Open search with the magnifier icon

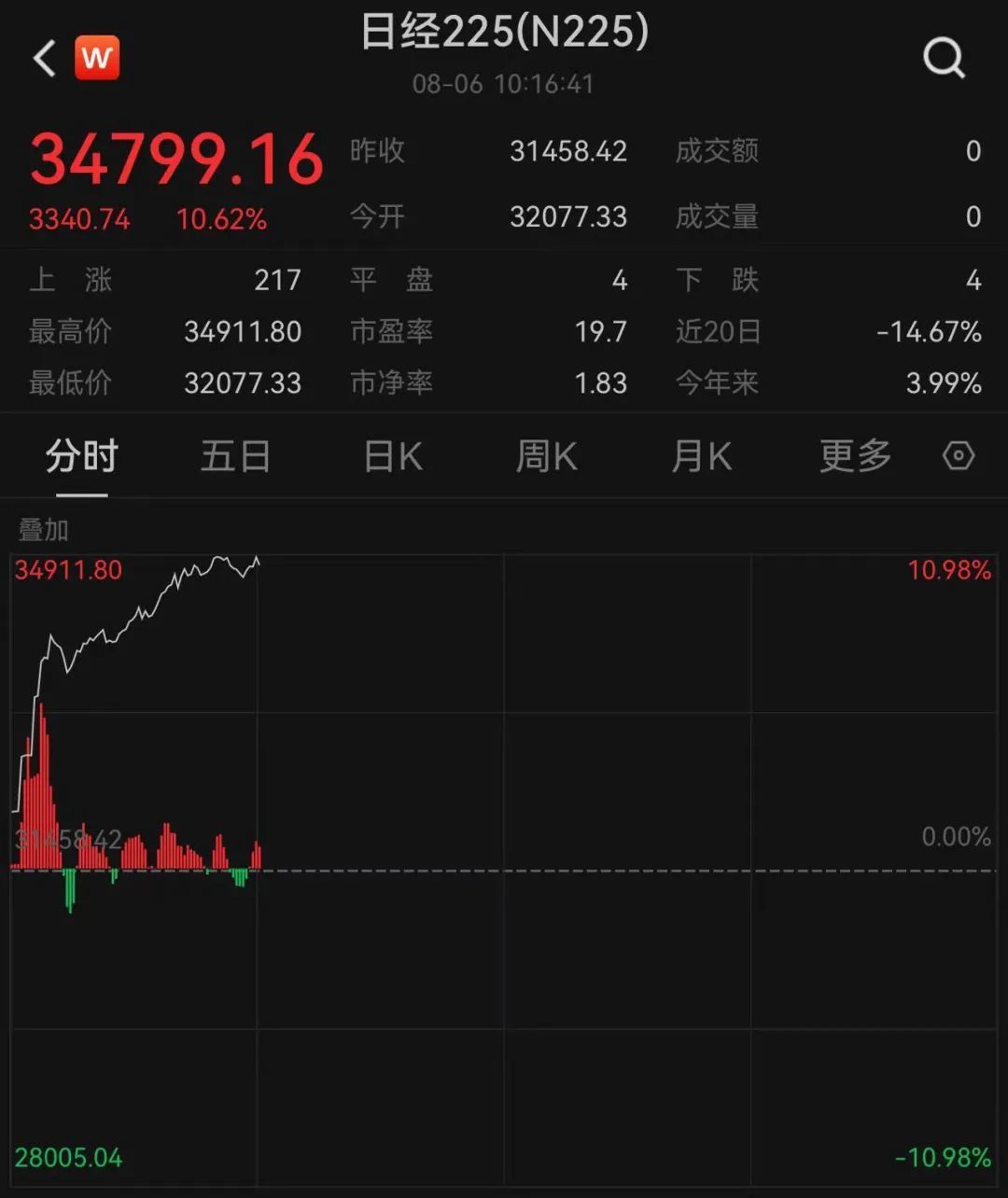[944, 60]
